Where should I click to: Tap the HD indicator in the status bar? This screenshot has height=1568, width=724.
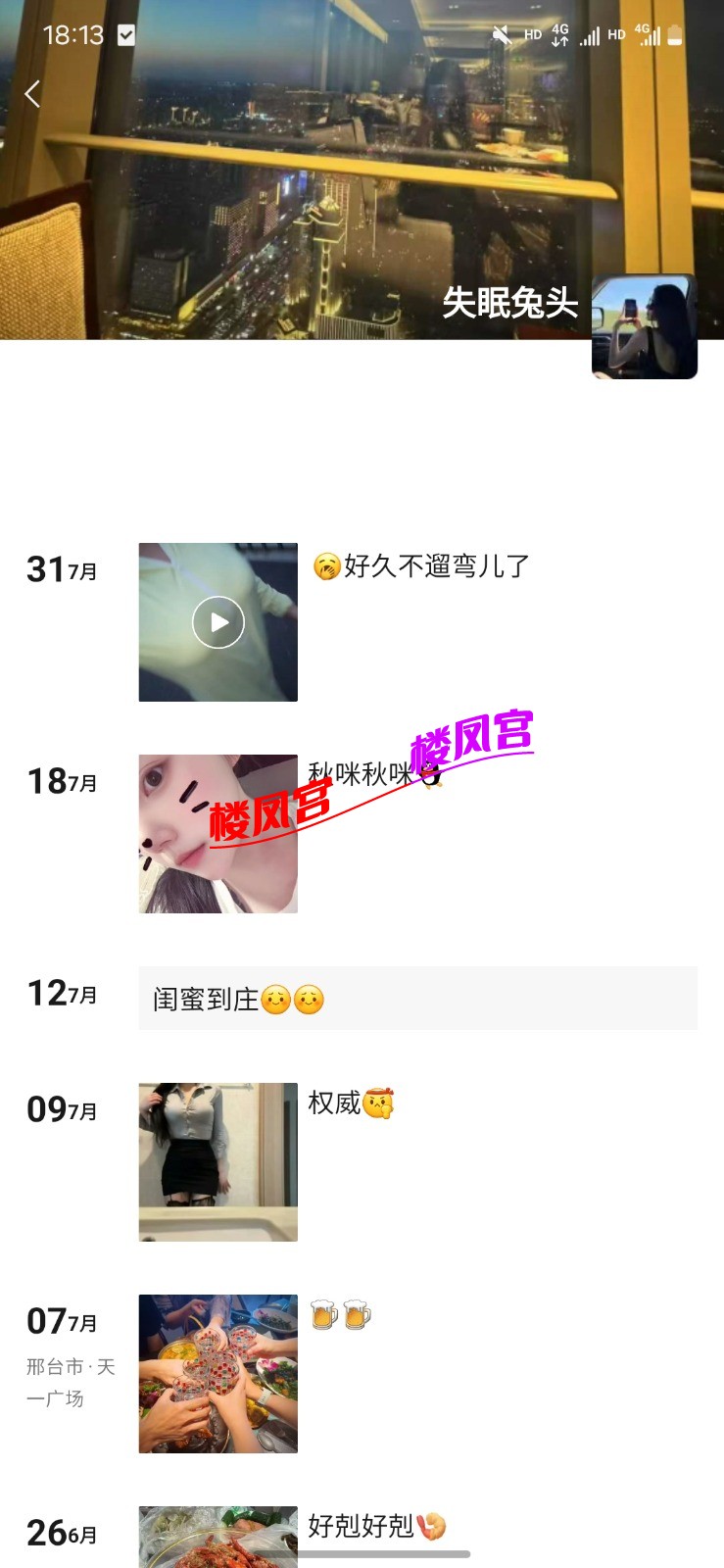pyautogui.click(x=532, y=34)
